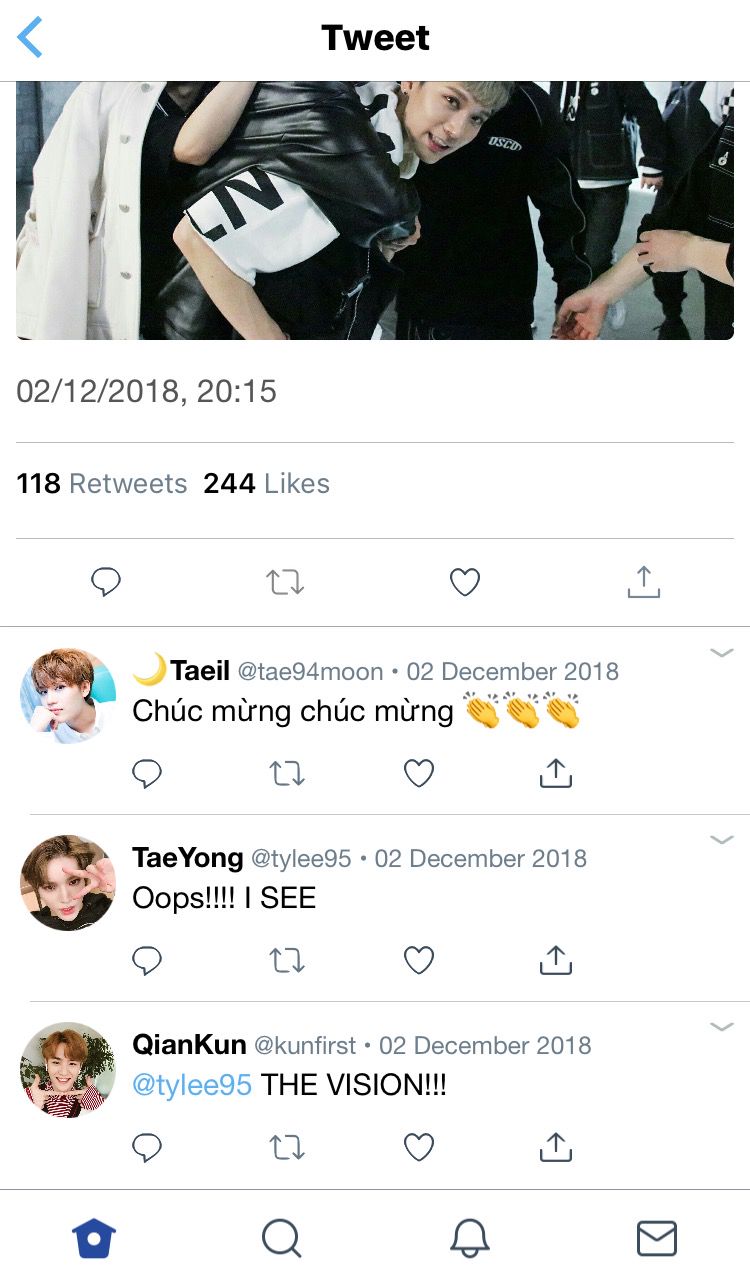This screenshot has width=750, height=1281.
Task: Retweet the main tweet
Action: (x=285, y=582)
